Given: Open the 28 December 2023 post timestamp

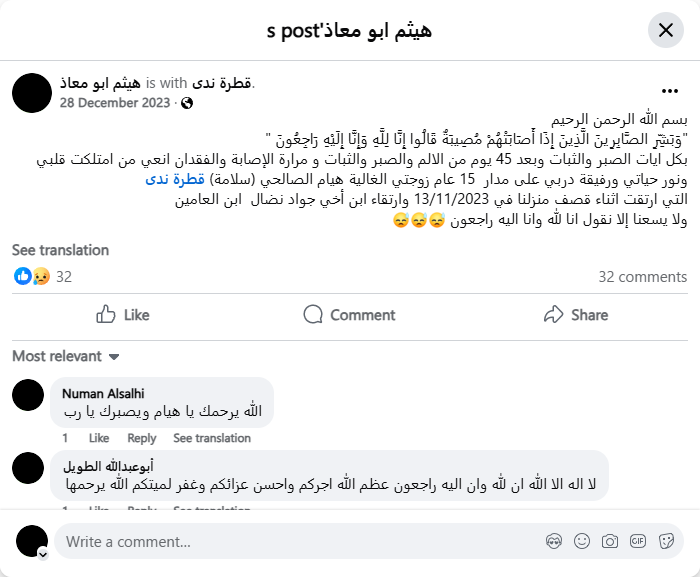Looking at the screenshot, I should (116, 102).
